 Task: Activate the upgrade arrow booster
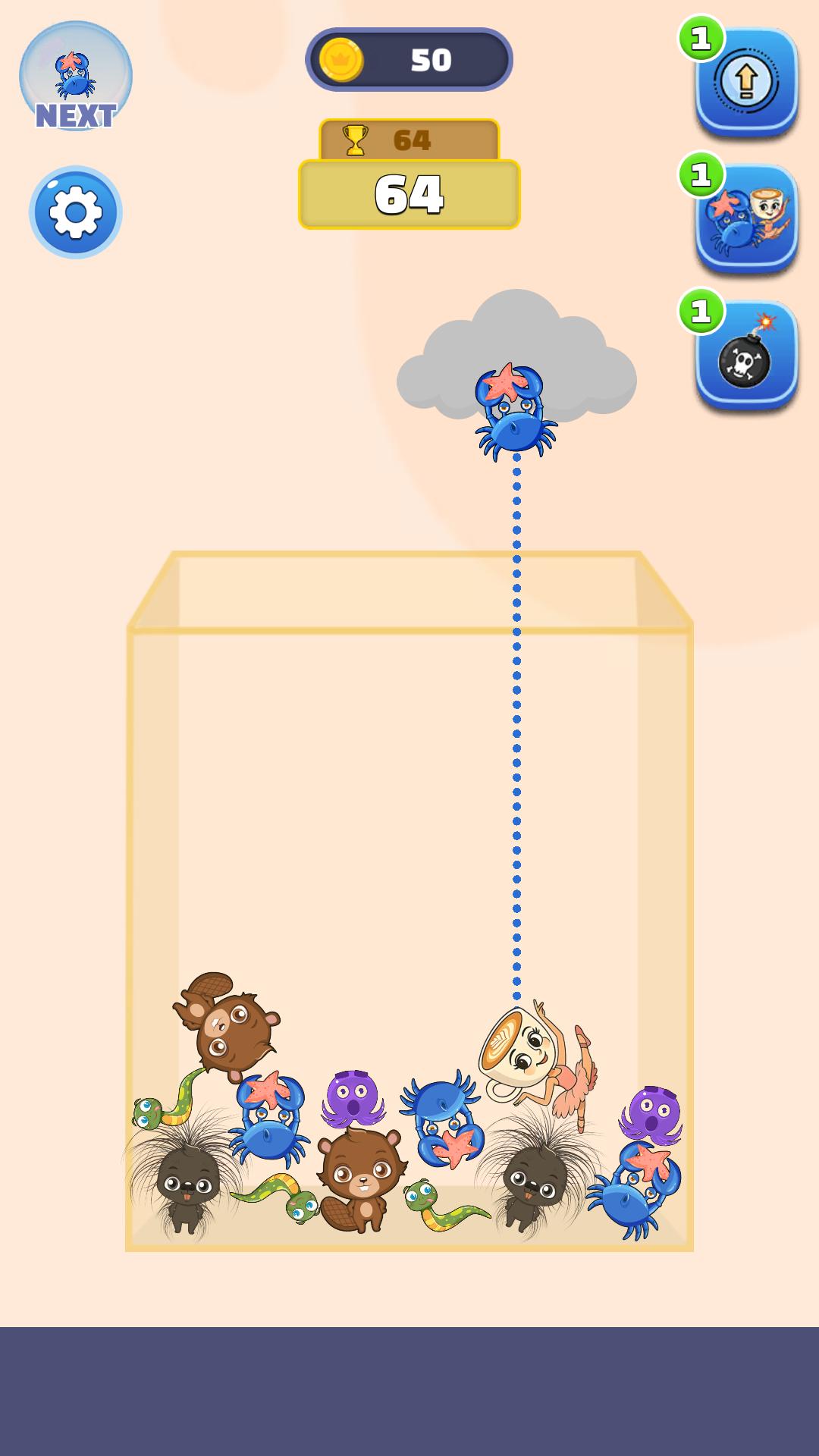[x=745, y=83]
